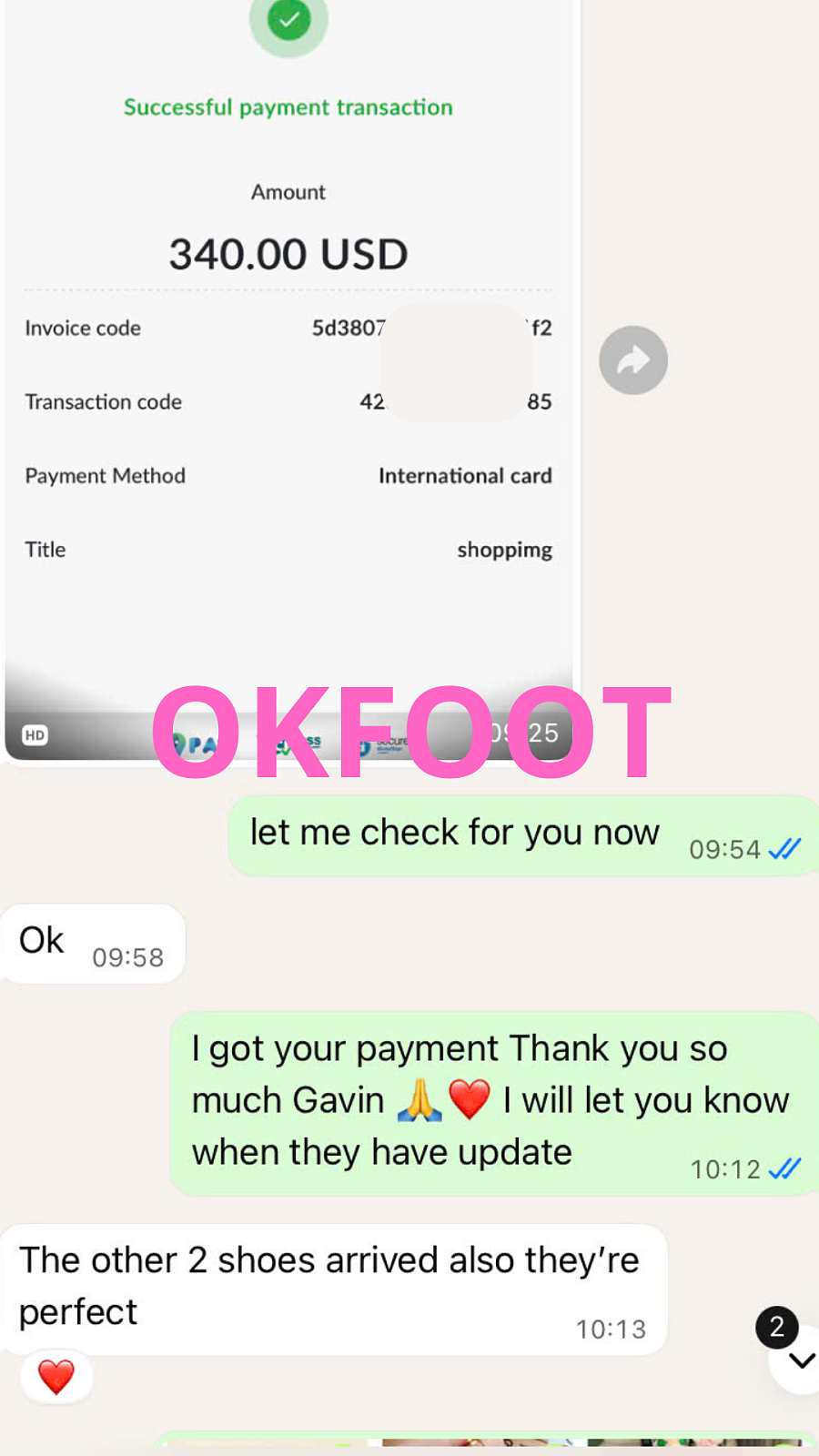Open the heart reaction on the shoes message
Screen dimensions: 819x1456
click(x=56, y=1377)
